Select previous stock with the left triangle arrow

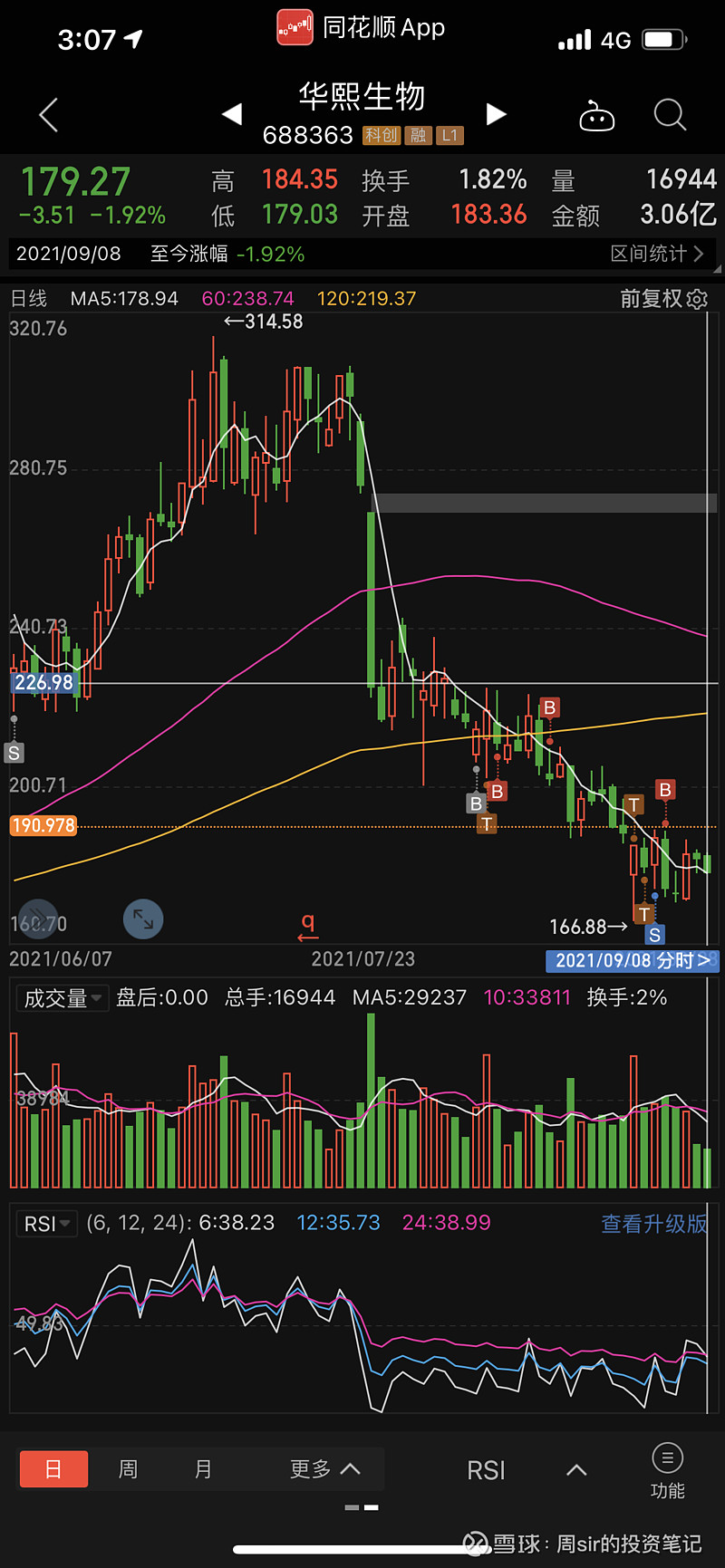[232, 114]
